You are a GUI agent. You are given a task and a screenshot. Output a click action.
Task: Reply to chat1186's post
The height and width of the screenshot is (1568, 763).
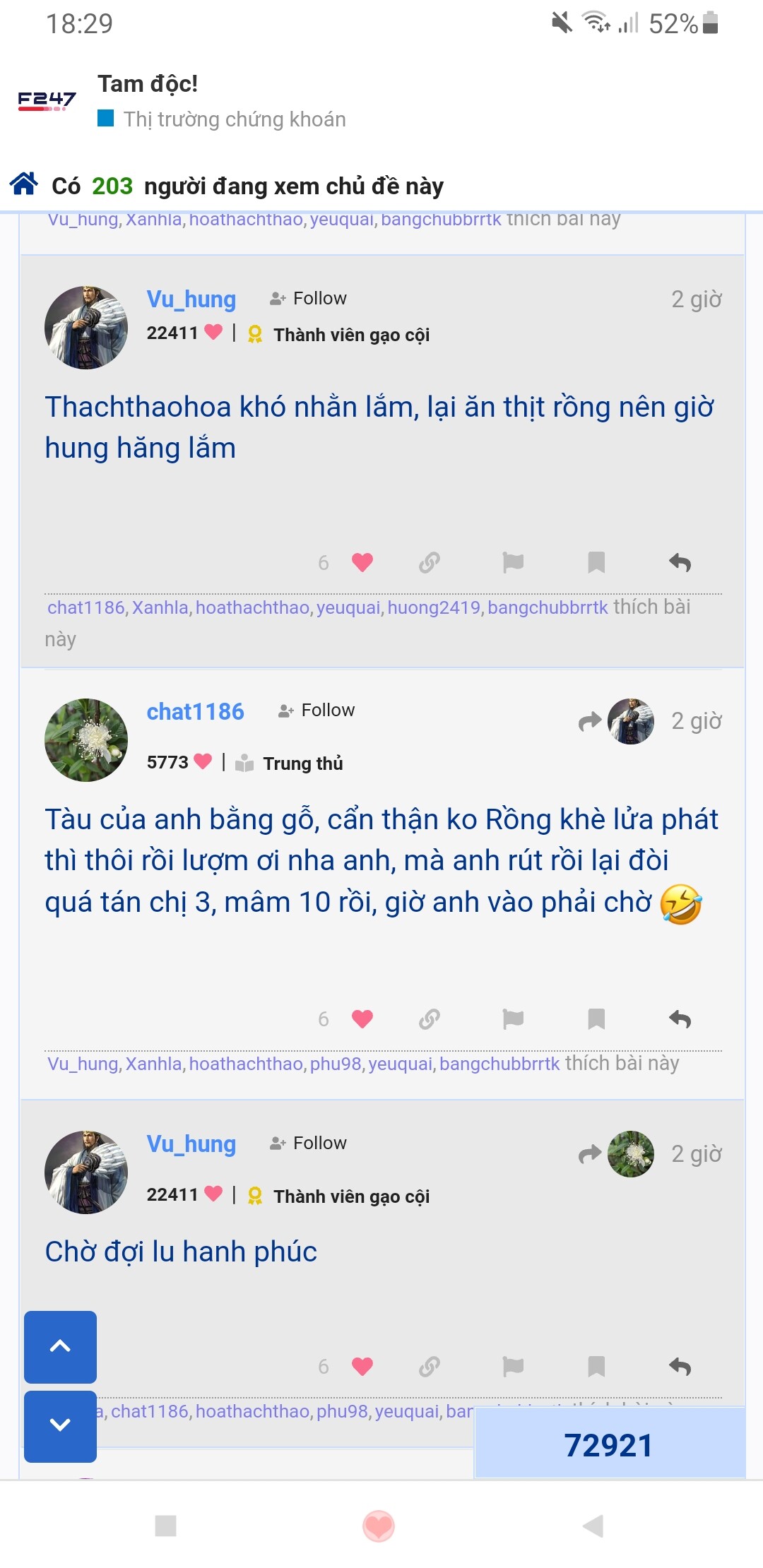point(680,1018)
